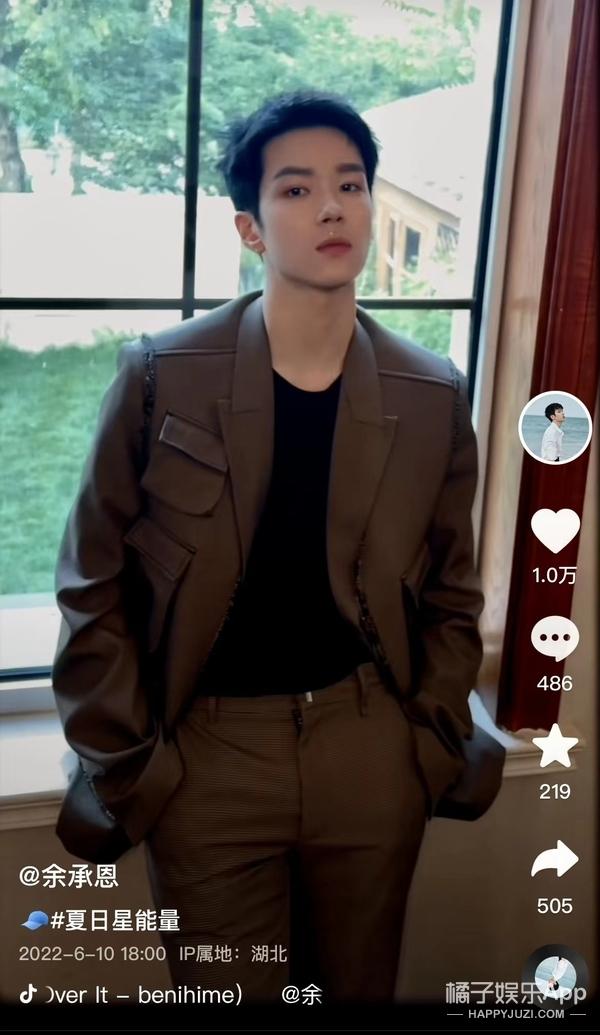Open the spinning music disc
The width and height of the screenshot is (600, 1035).
[x=554, y=976]
